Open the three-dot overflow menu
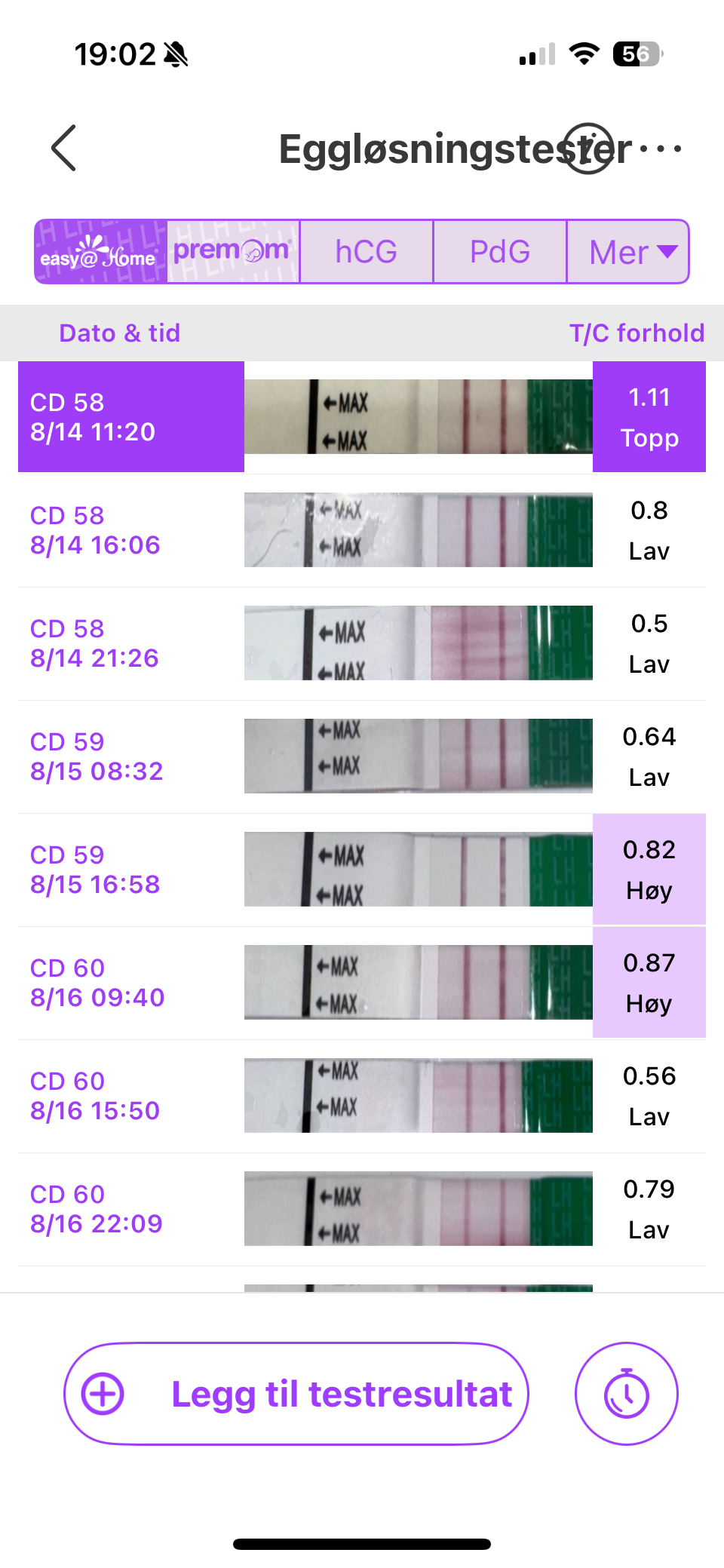This screenshot has width=724, height=1568. click(x=661, y=149)
